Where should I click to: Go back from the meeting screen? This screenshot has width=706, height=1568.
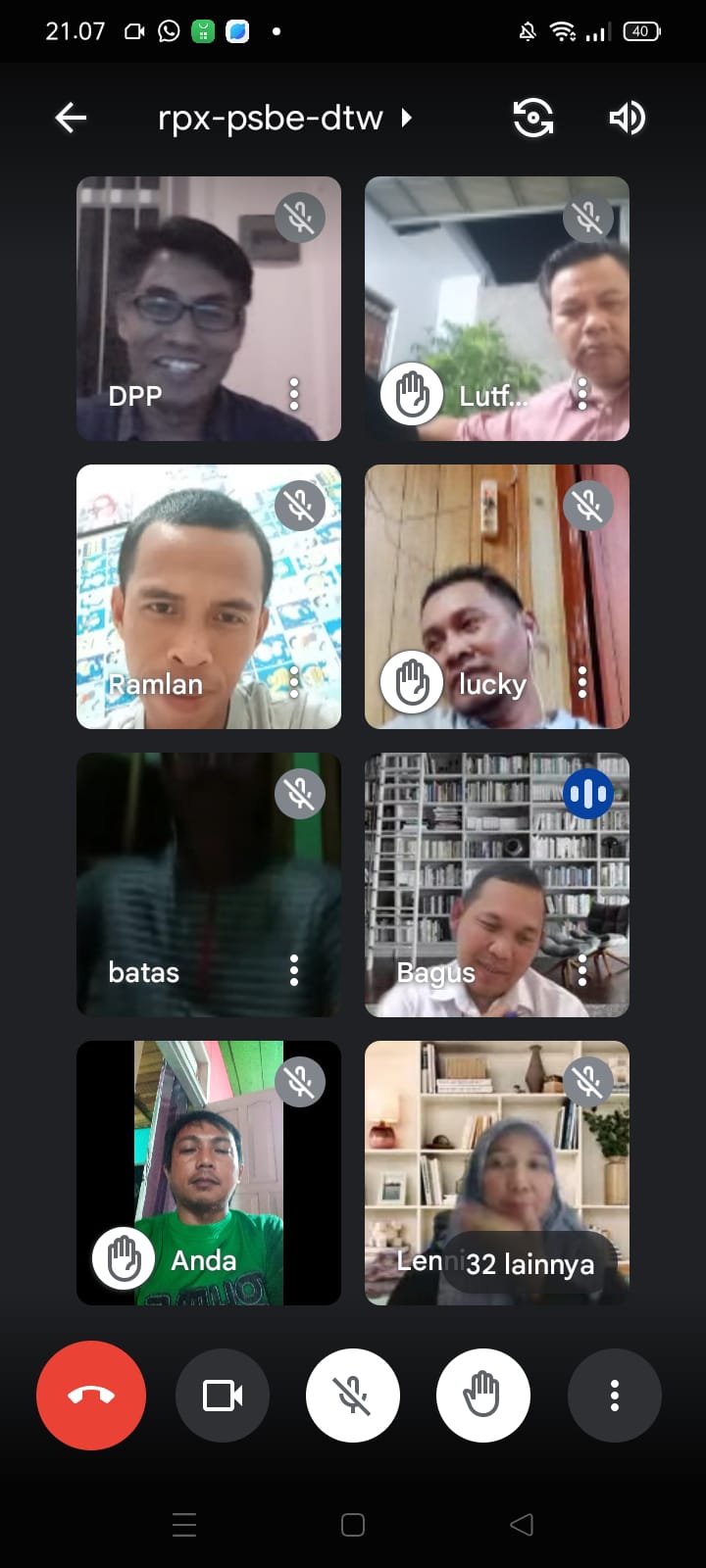pos(71,119)
